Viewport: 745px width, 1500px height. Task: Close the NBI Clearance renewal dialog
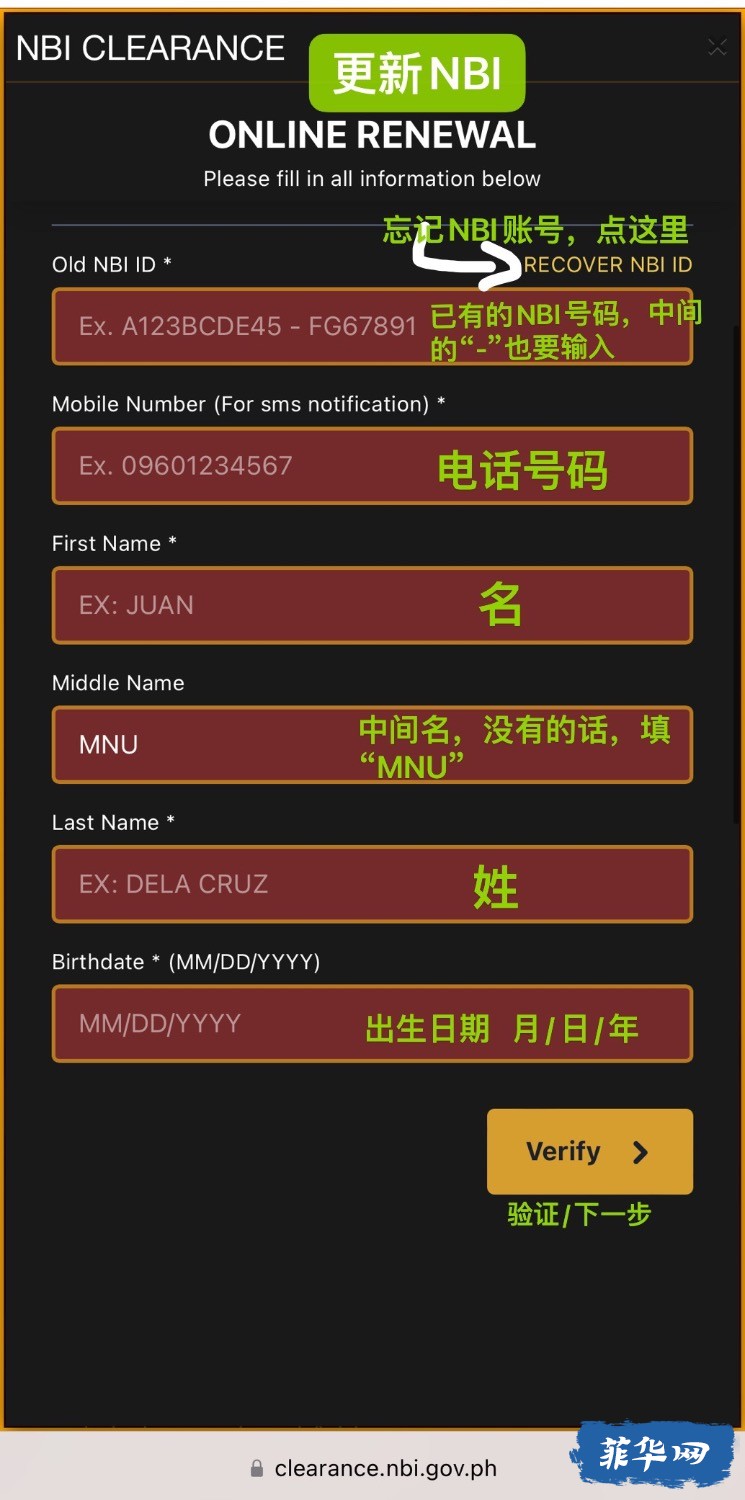pos(716,47)
